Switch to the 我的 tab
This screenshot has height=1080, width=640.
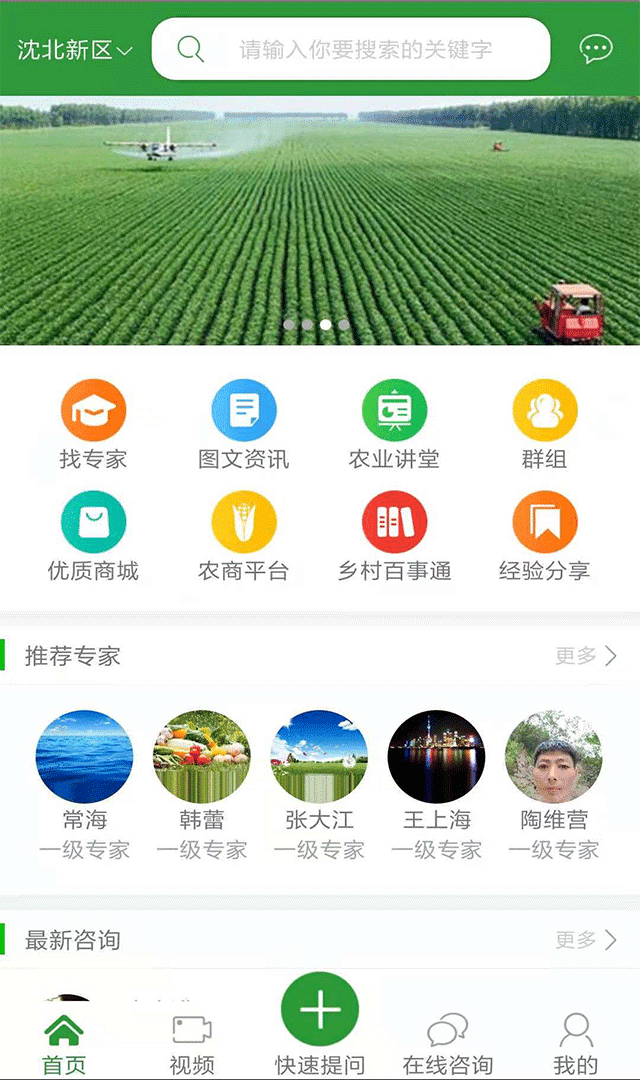point(576,1044)
